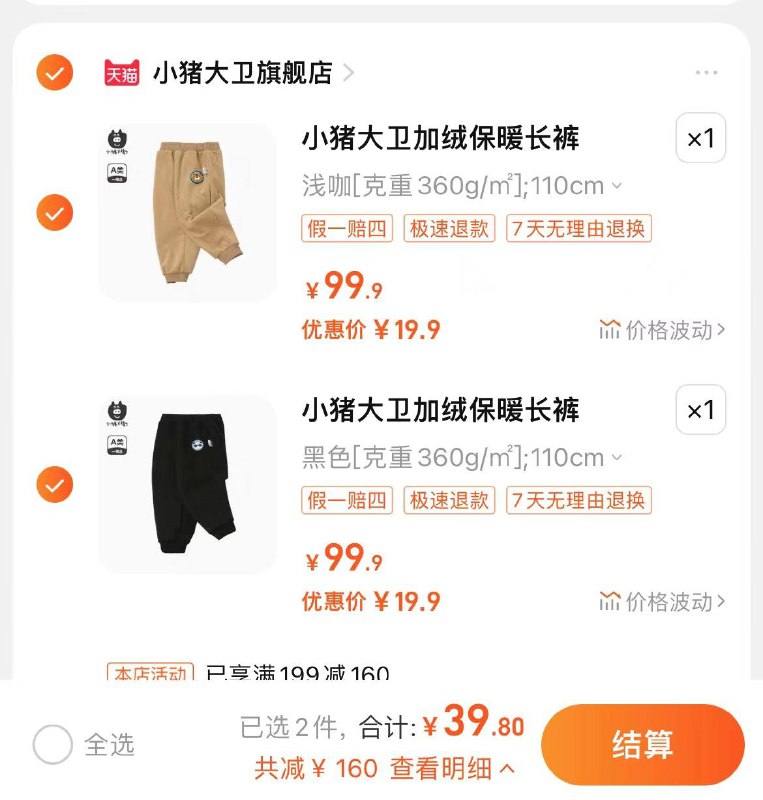Viewport: 763px width, 800px height.
Task: Uncheck the store-level selection checkbox
Action: (51, 72)
